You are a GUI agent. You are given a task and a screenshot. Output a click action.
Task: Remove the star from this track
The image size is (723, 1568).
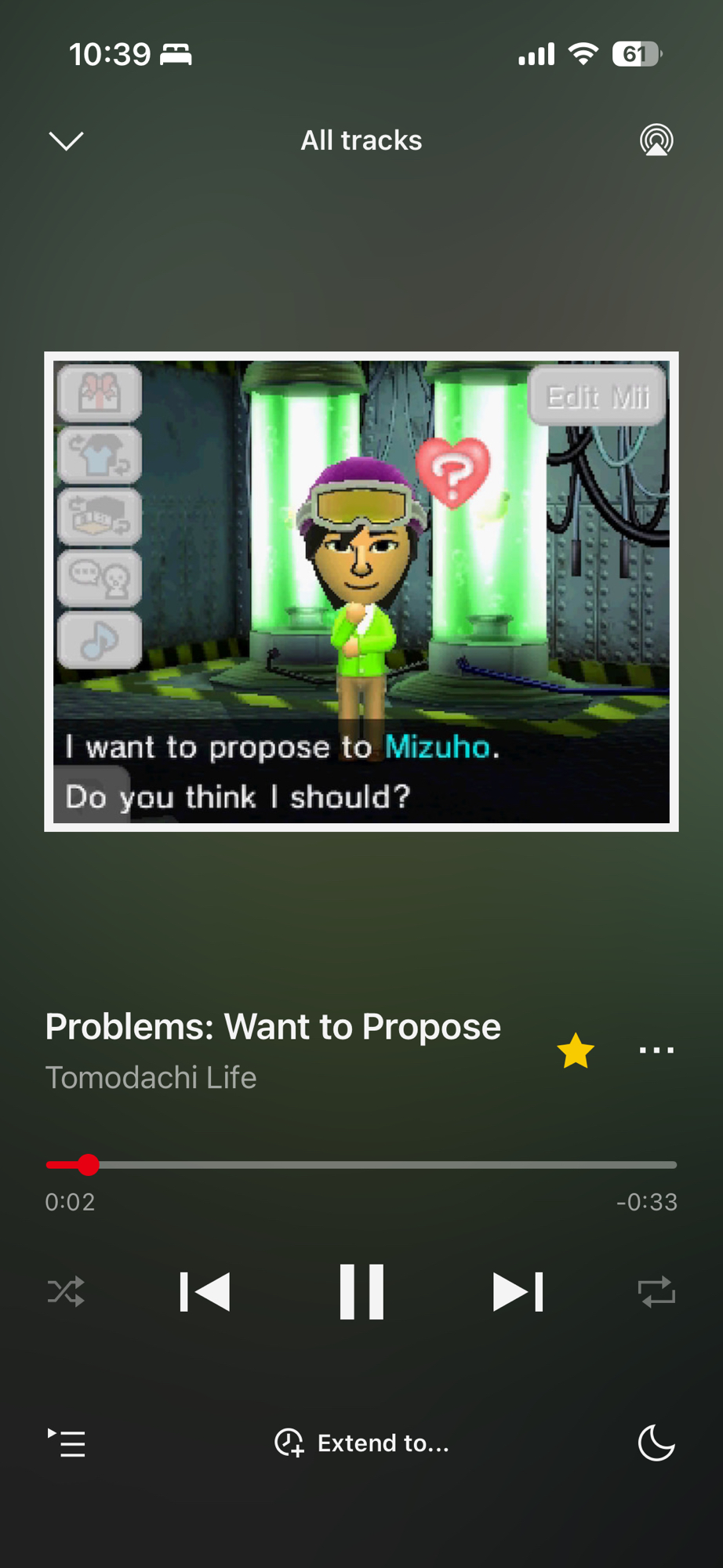pyautogui.click(x=576, y=1051)
